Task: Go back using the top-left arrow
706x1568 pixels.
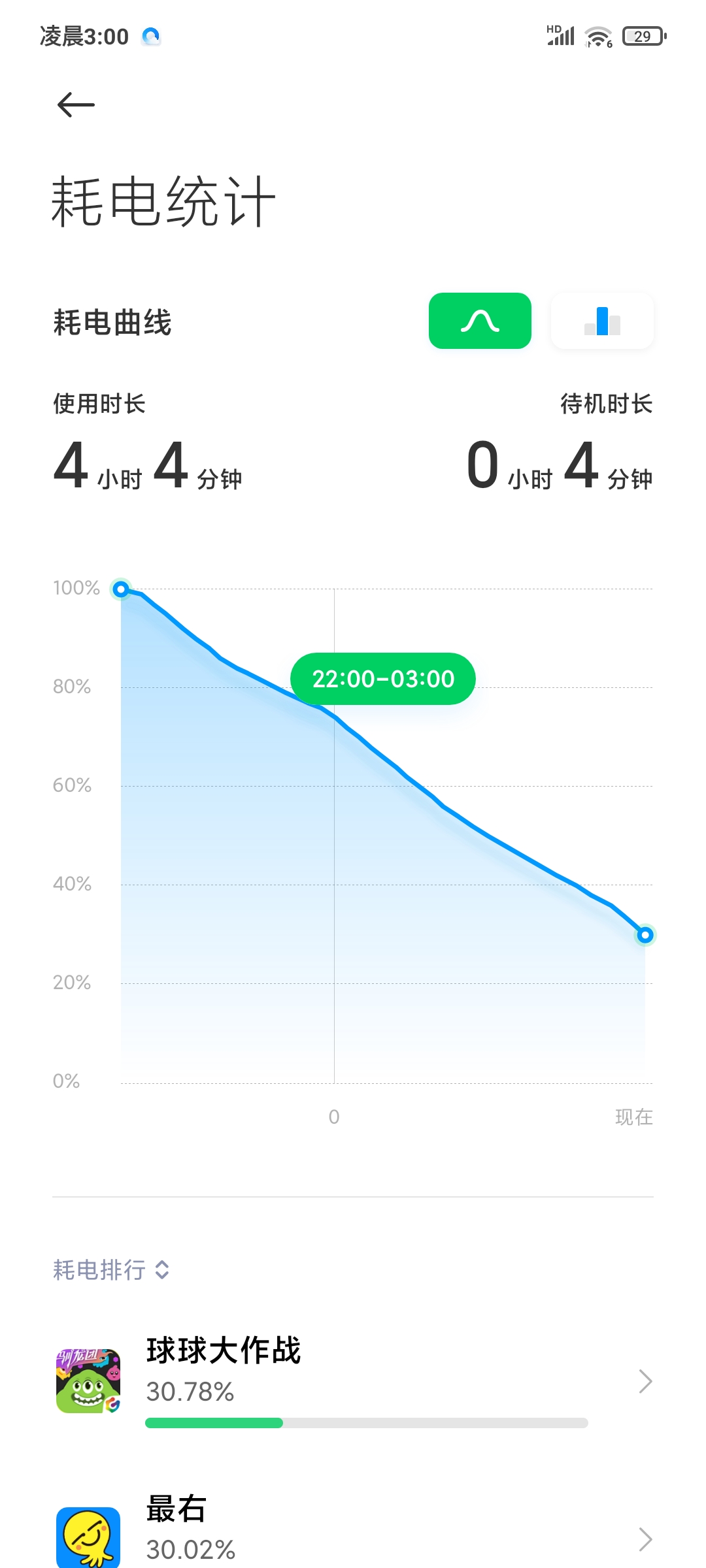Action: coord(76,105)
